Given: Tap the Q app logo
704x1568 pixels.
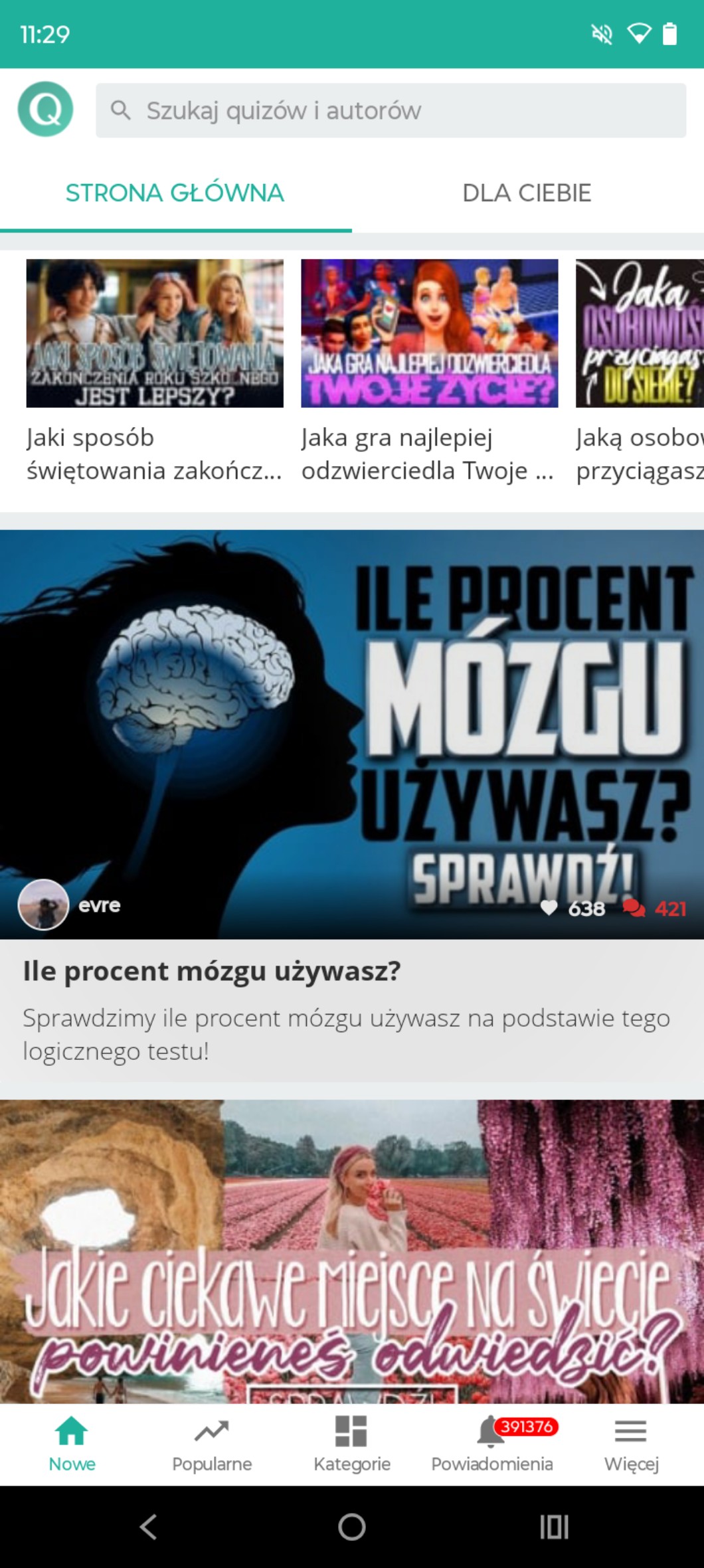Looking at the screenshot, I should [45, 110].
